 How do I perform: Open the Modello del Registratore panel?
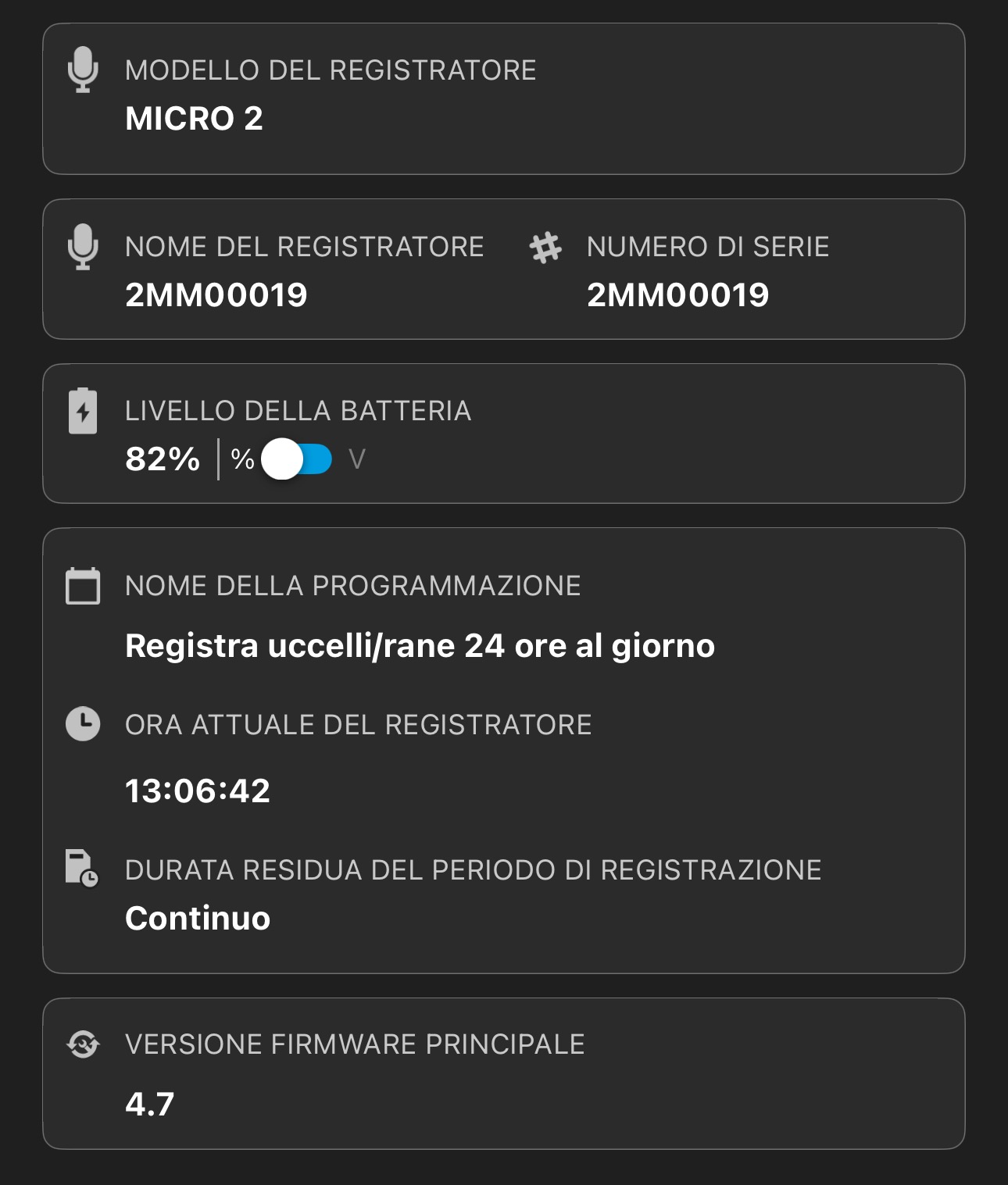point(504,98)
